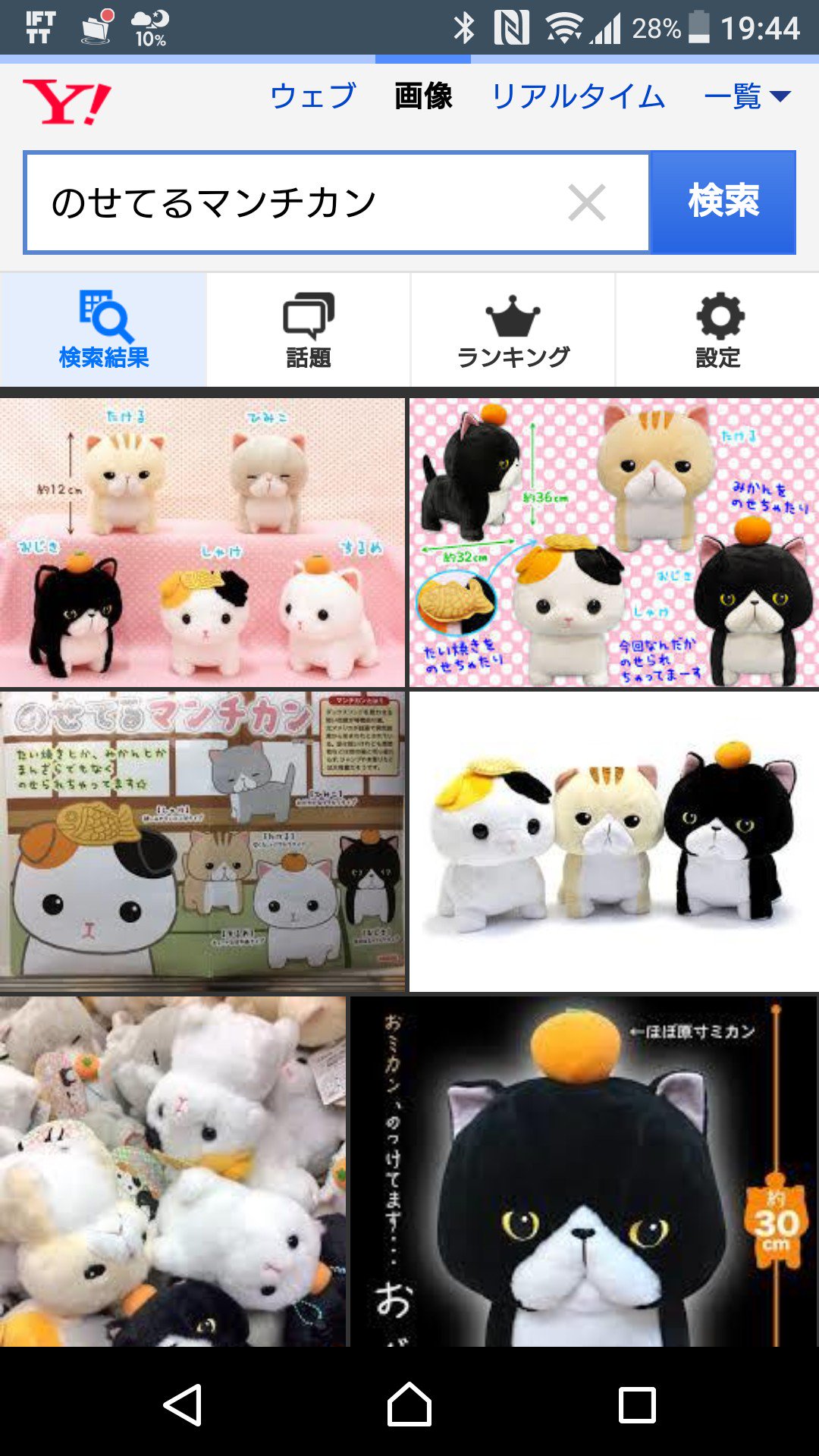Viewport: 819px width, 1456px height.
Task: Expand the 一覧 dropdown
Action: click(x=747, y=96)
